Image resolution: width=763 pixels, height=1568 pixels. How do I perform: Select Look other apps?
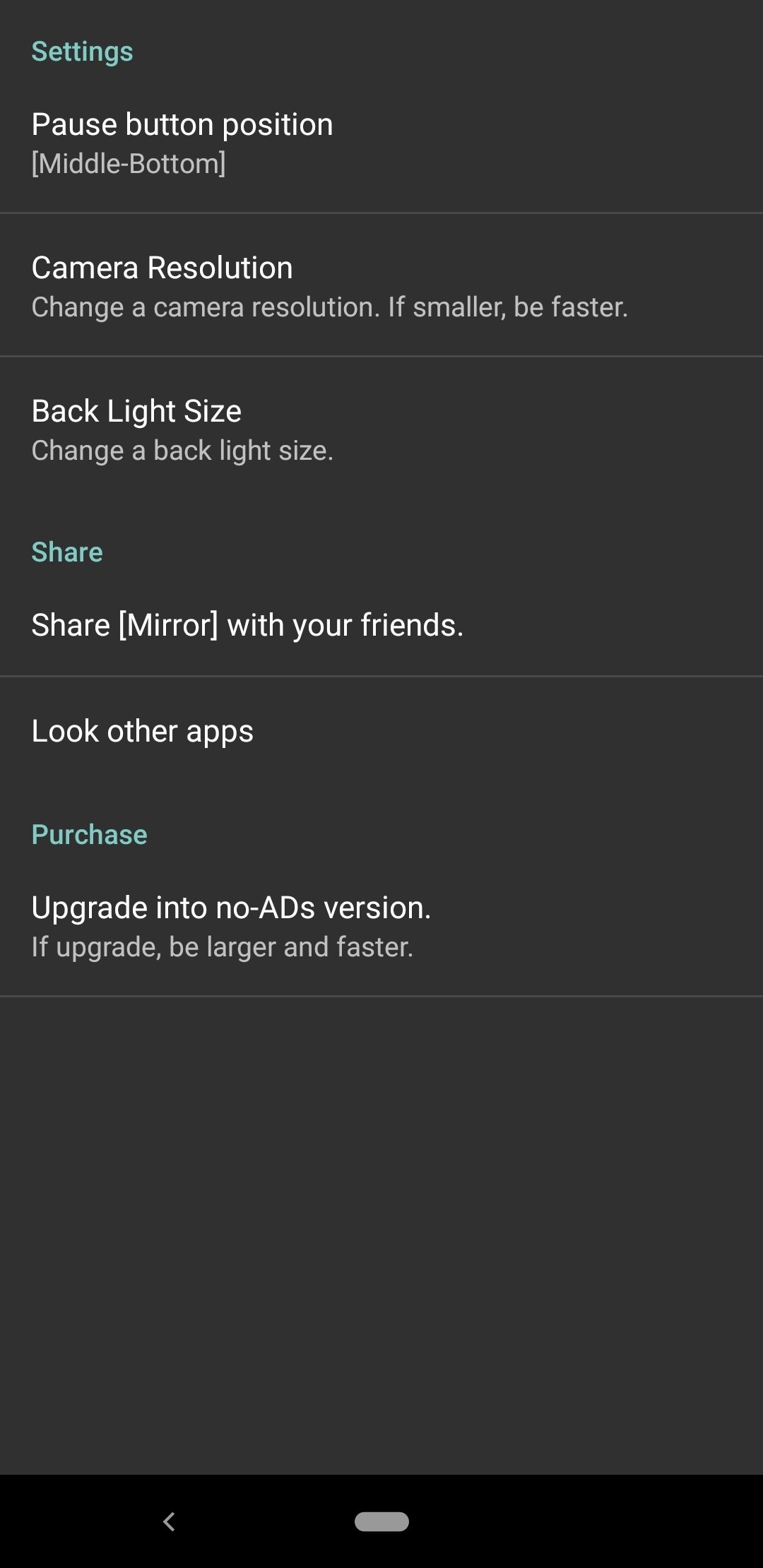pos(381,730)
